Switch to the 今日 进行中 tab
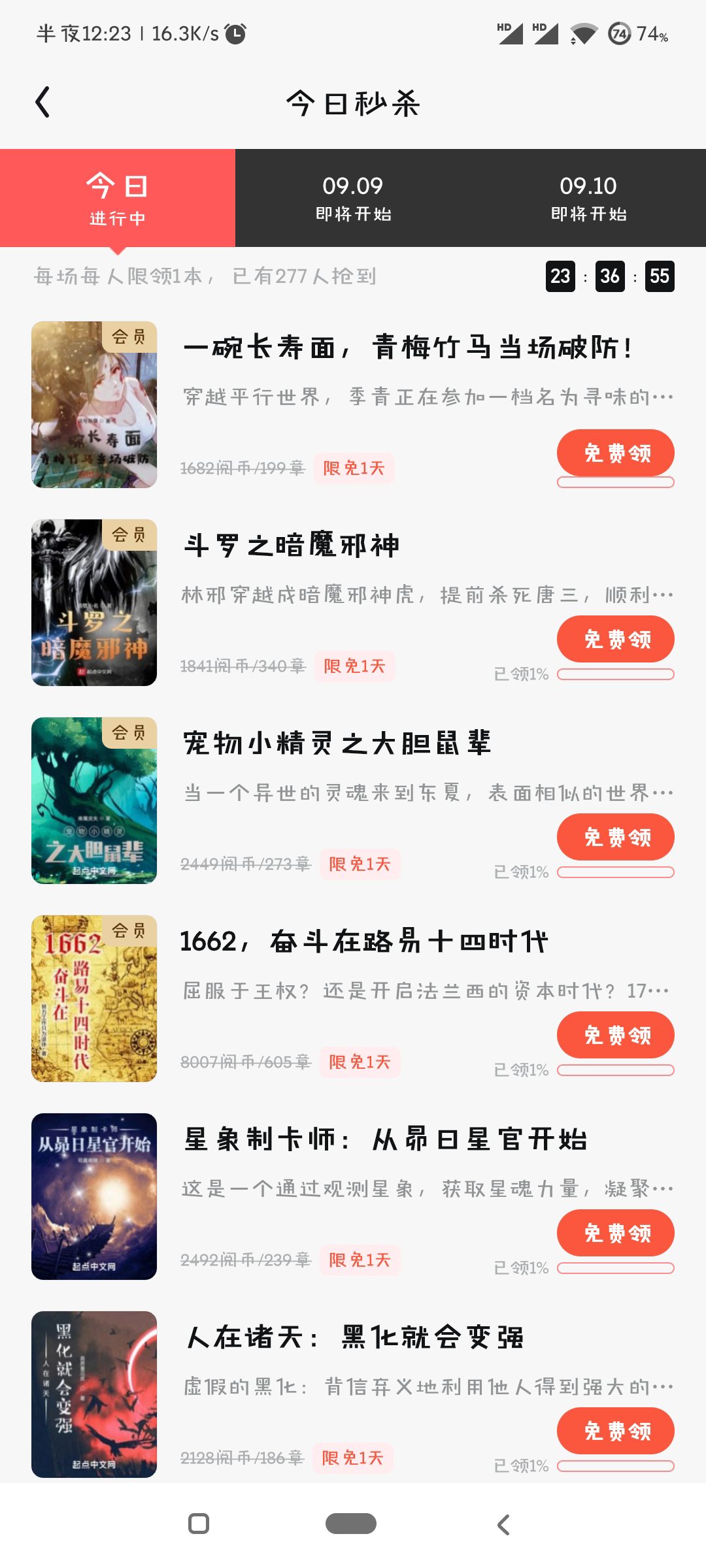The height and width of the screenshot is (1568, 706). [118, 198]
